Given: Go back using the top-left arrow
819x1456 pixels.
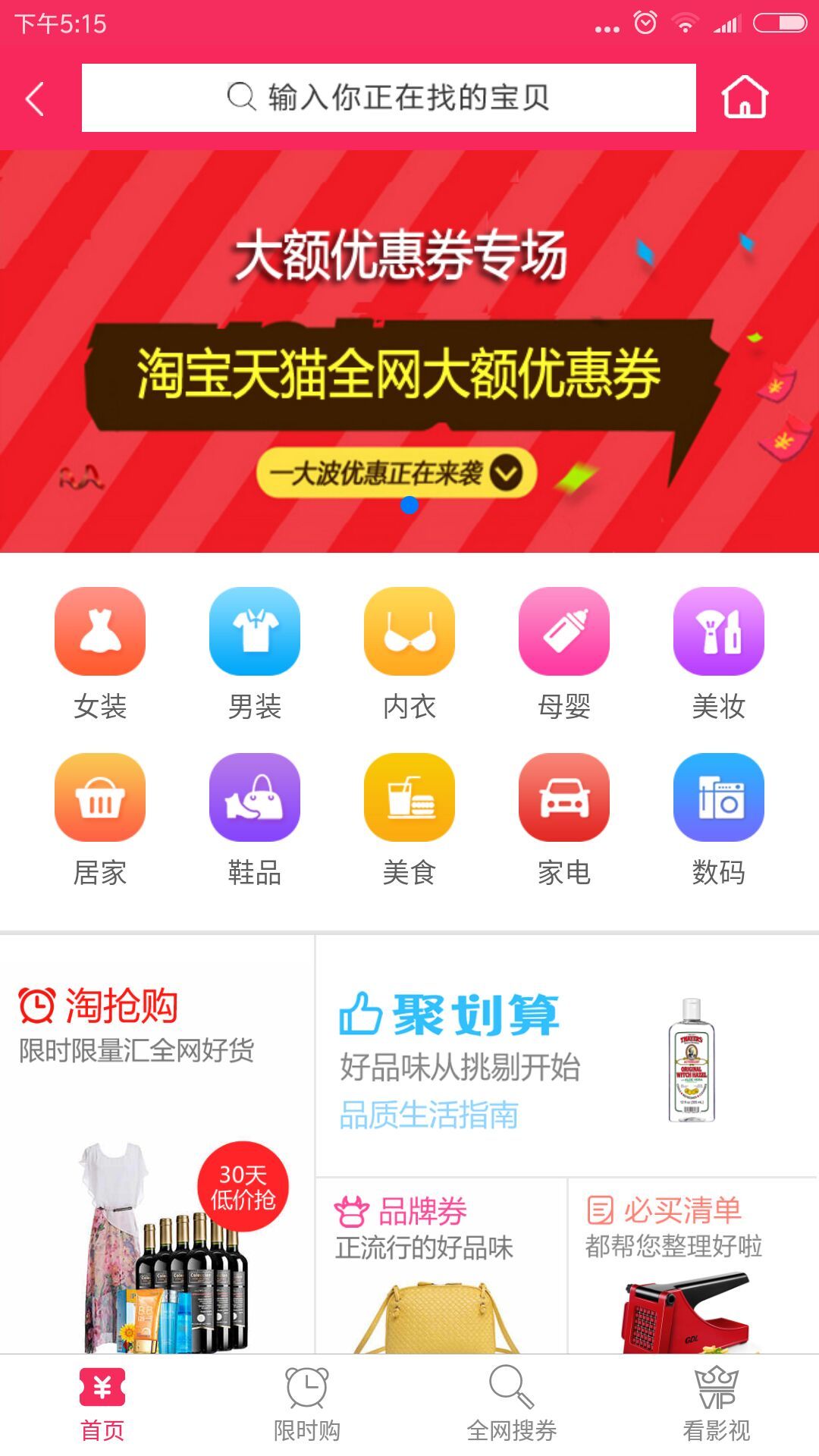Looking at the screenshot, I should (35, 99).
